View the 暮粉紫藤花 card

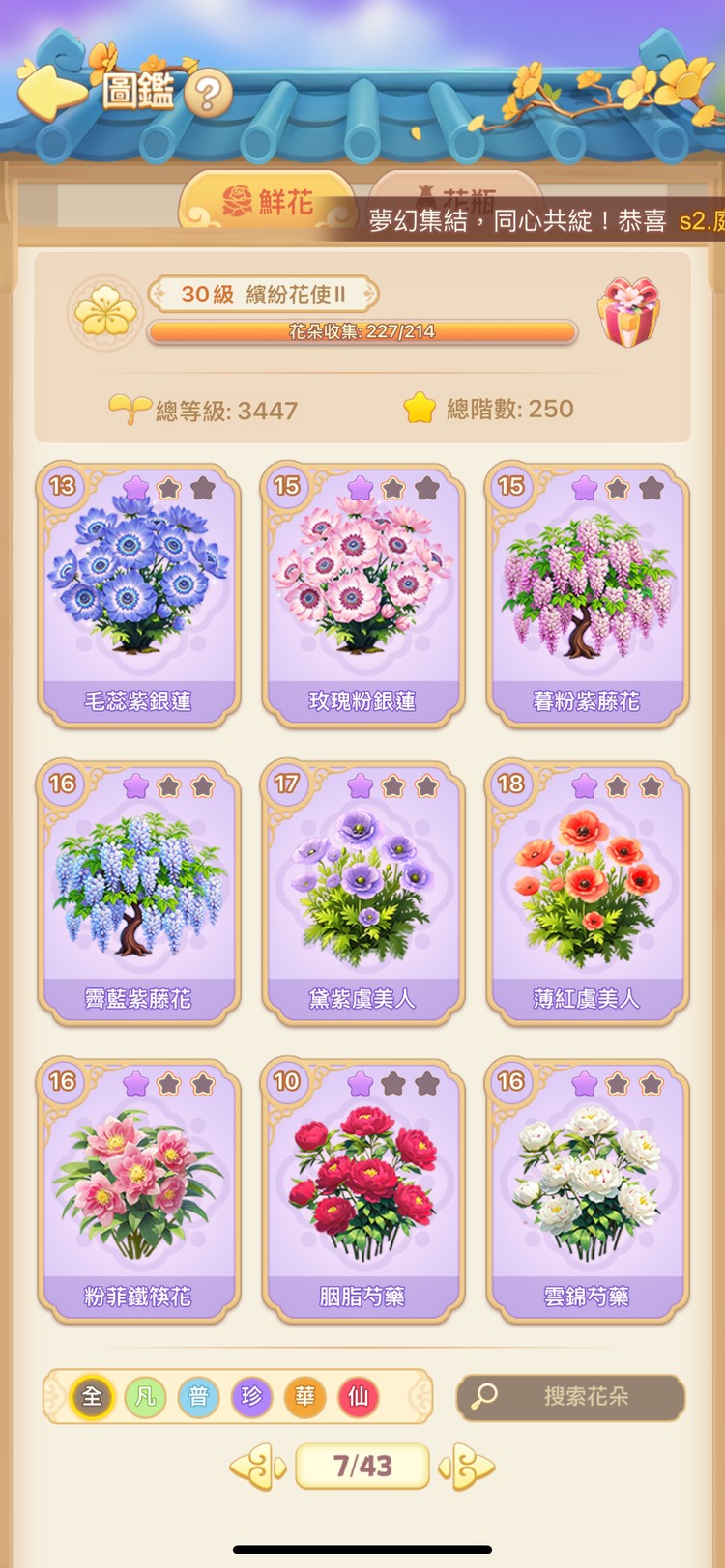click(587, 592)
